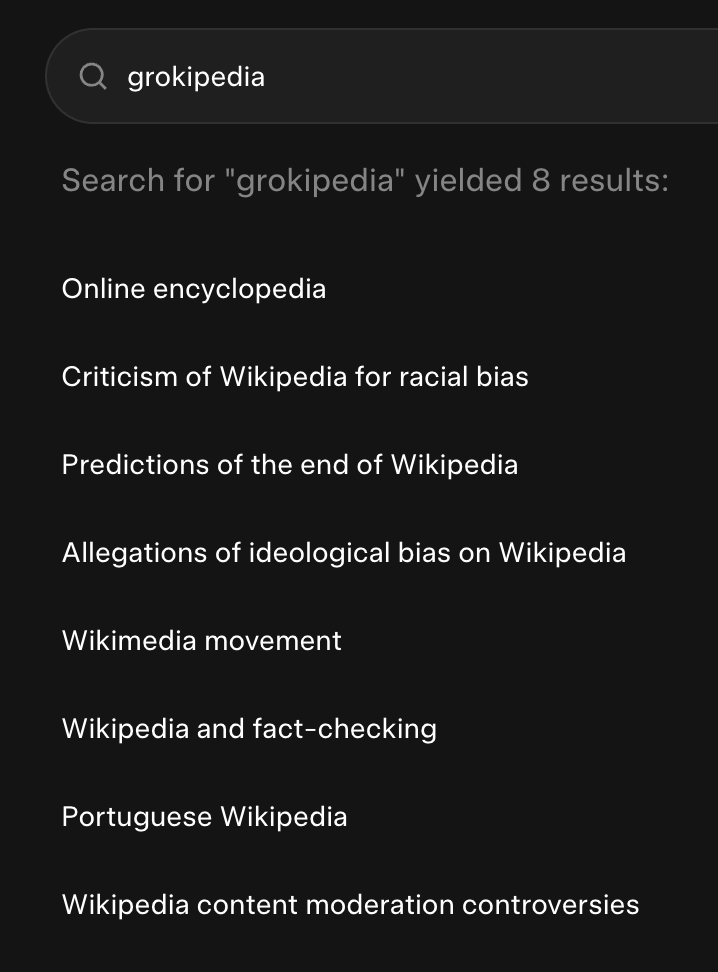Select Allegations of ideological bias on Wikipedia
Image resolution: width=718 pixels, height=972 pixels.
[x=344, y=553]
